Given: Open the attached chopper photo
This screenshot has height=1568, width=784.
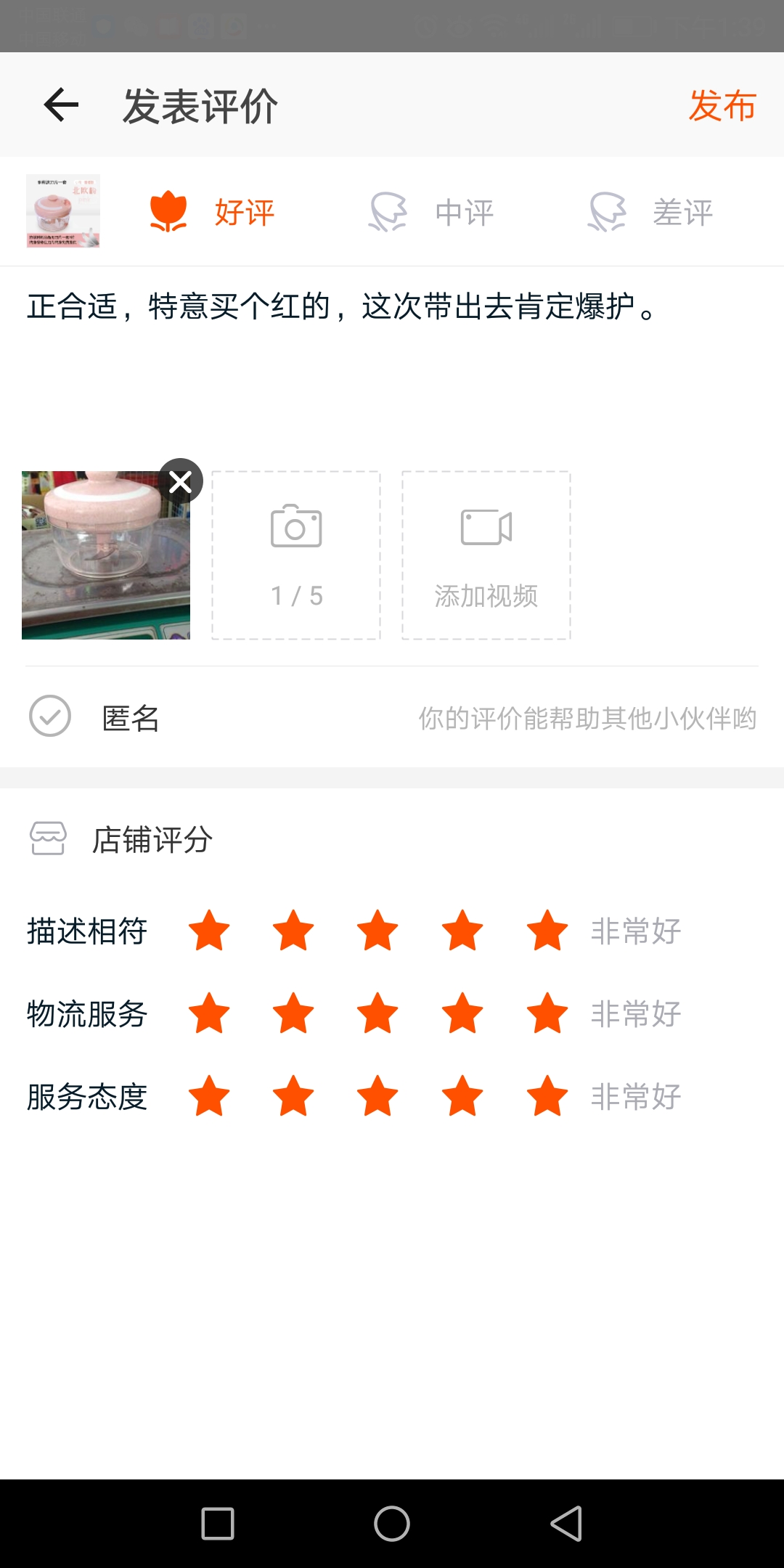Looking at the screenshot, I should pos(106,555).
